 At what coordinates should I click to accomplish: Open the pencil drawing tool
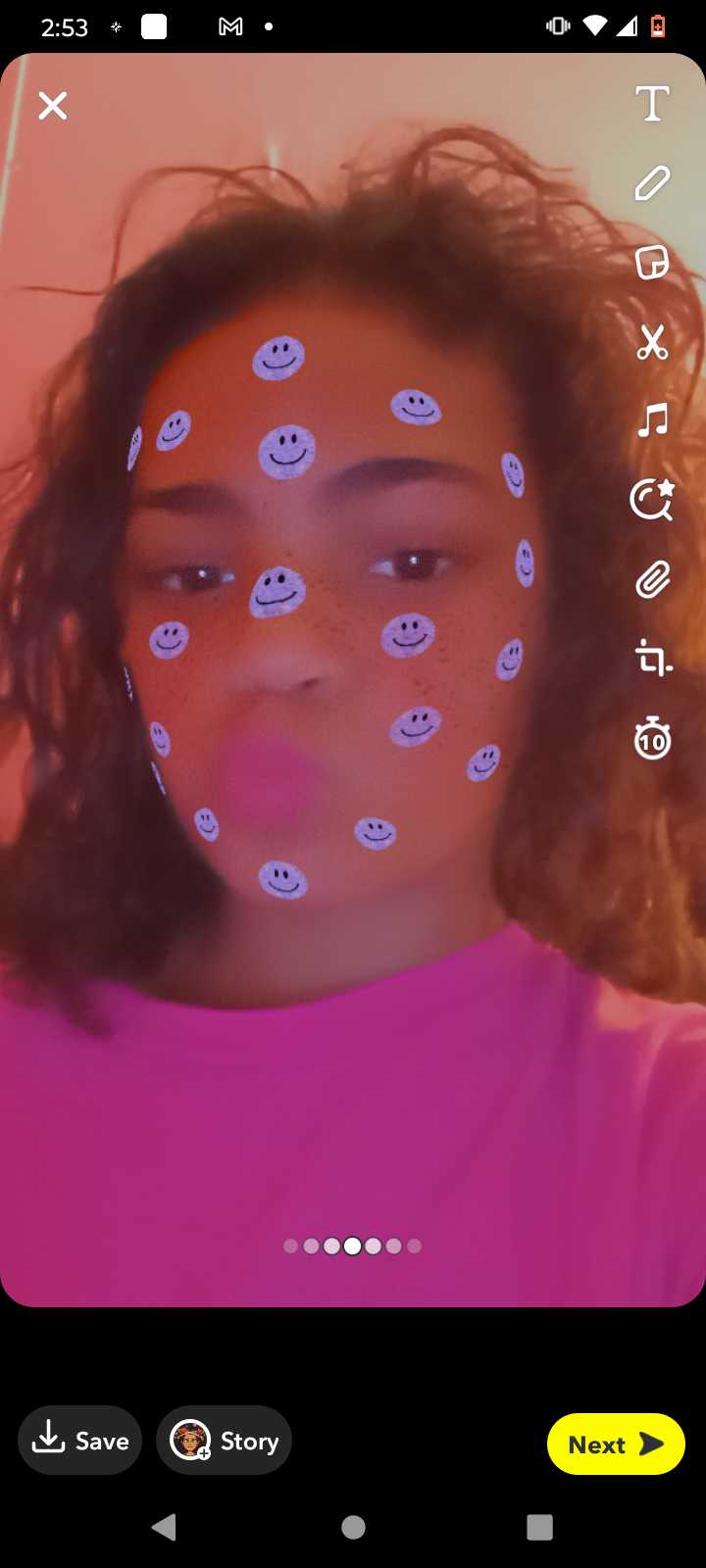(652, 183)
